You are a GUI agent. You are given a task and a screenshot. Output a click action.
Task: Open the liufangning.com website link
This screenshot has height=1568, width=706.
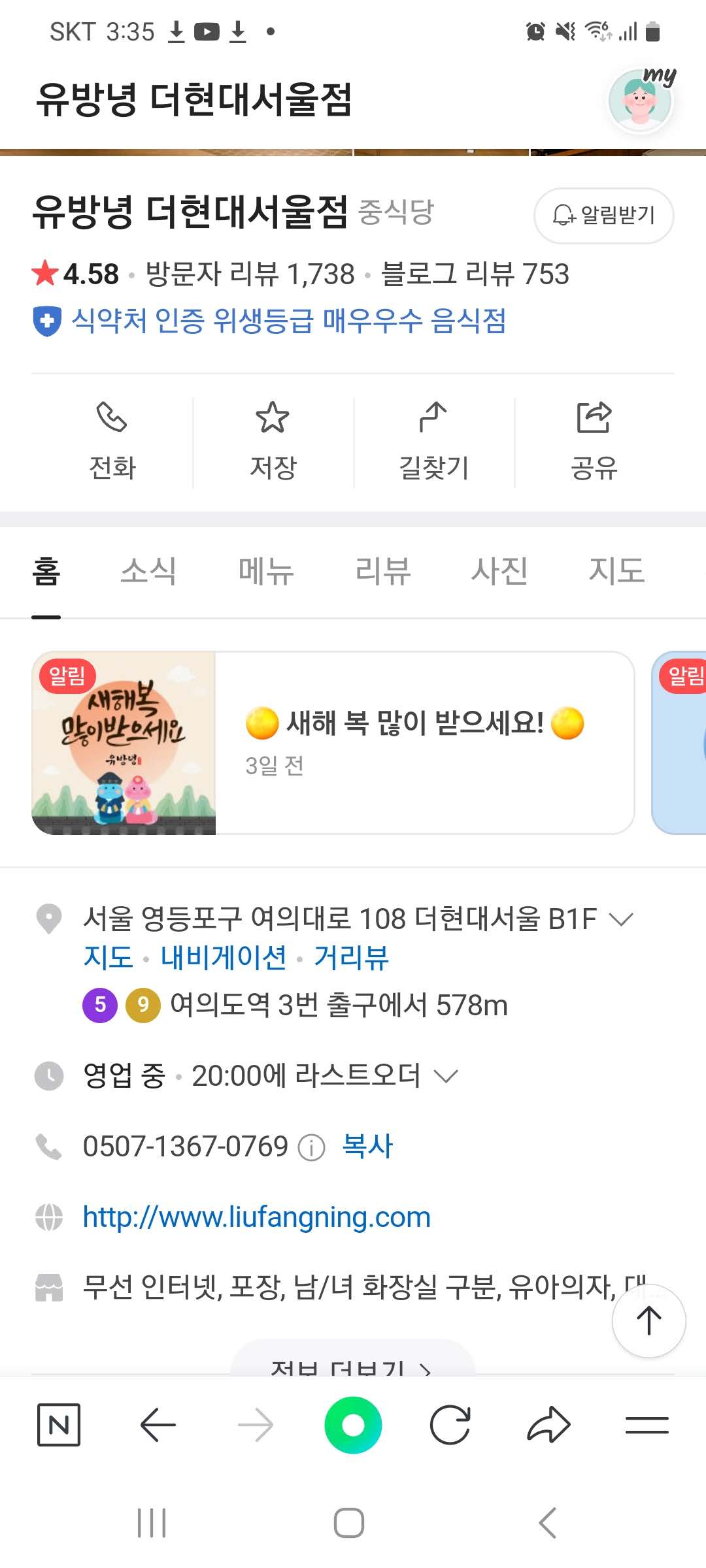256,1217
